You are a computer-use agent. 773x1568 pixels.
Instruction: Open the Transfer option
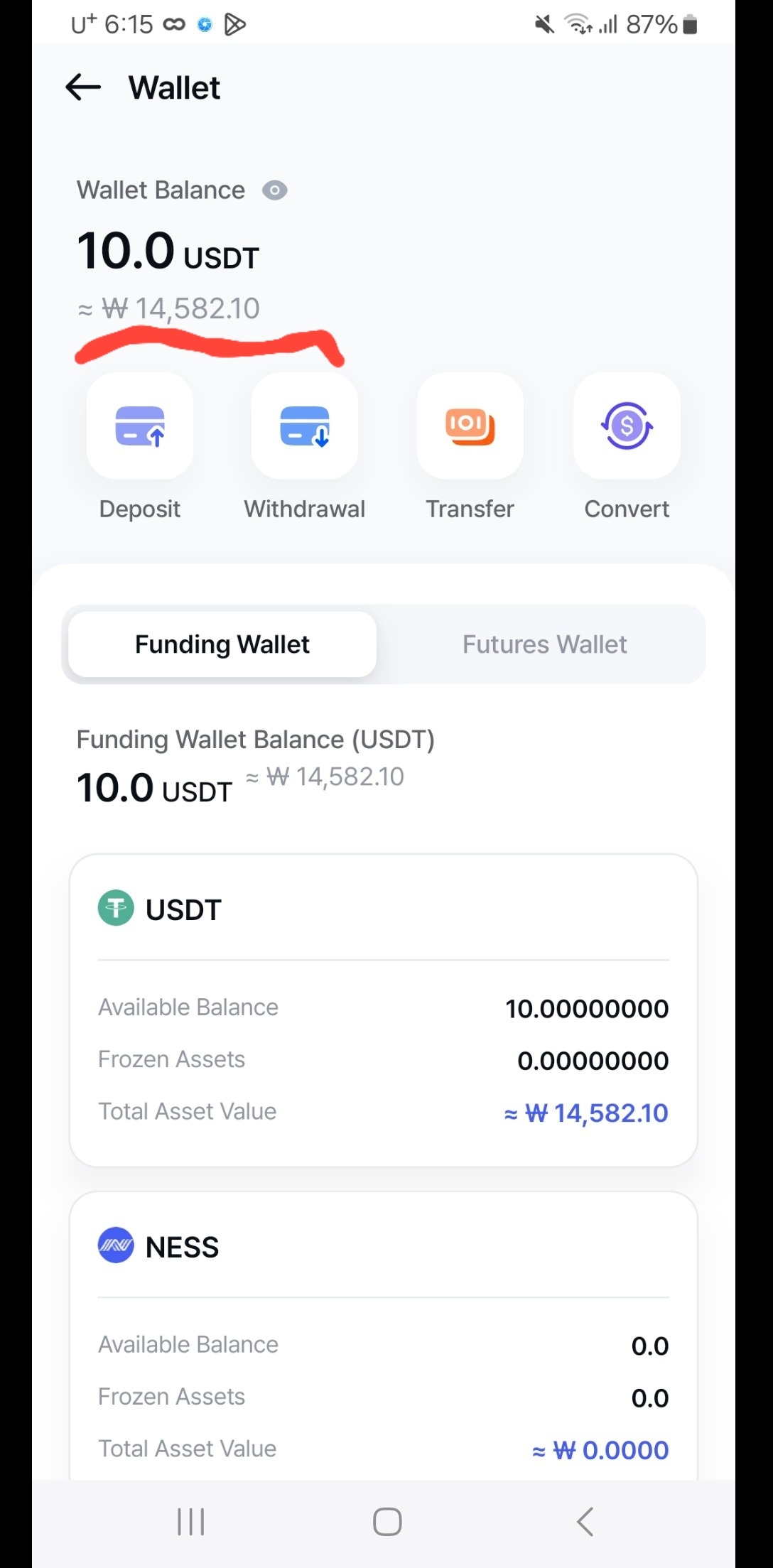pyautogui.click(x=470, y=426)
